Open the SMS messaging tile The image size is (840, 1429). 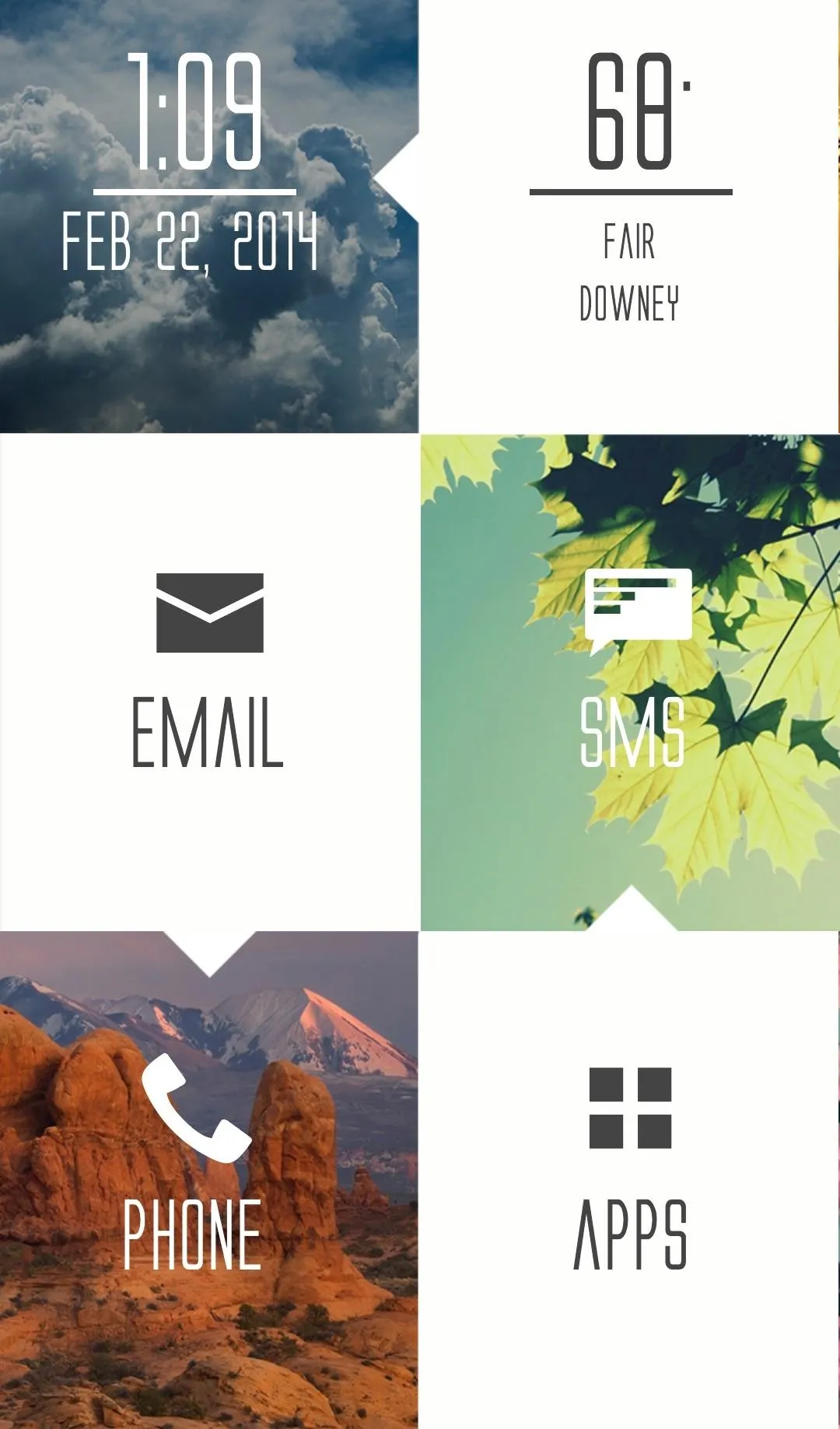pyautogui.click(x=630, y=681)
